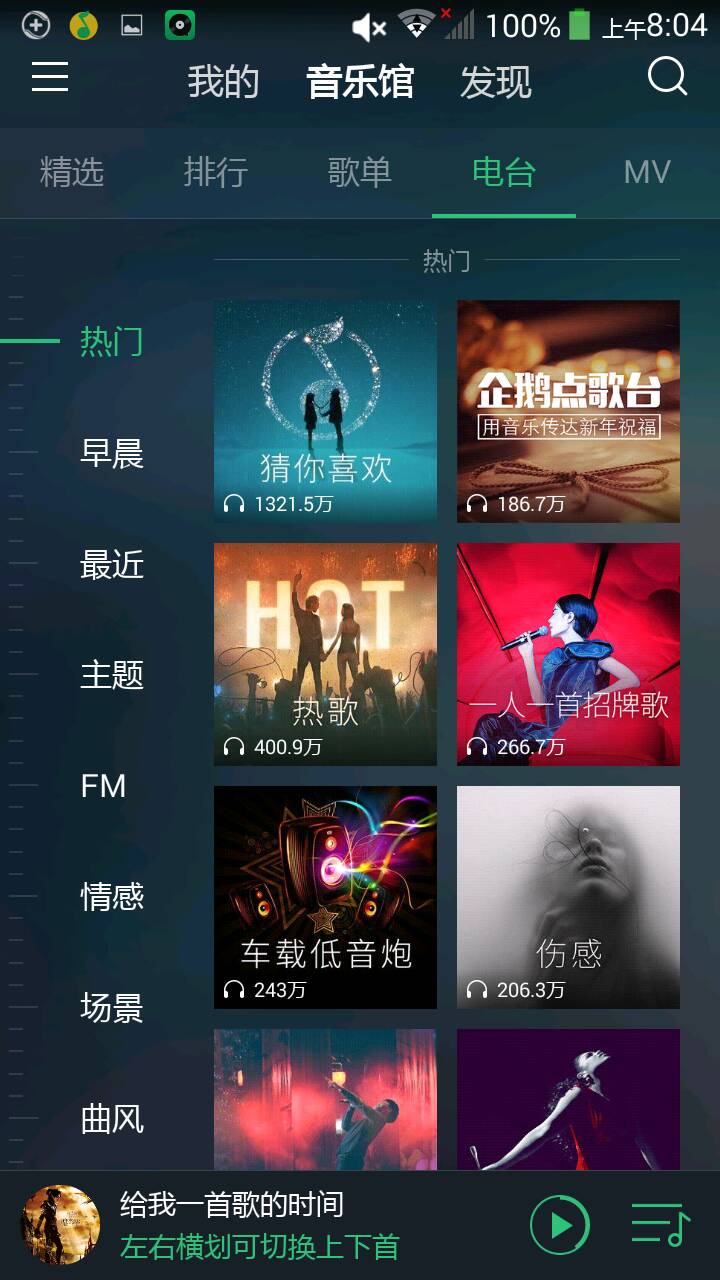Open 一人一首招牌歌 station

click(568, 654)
